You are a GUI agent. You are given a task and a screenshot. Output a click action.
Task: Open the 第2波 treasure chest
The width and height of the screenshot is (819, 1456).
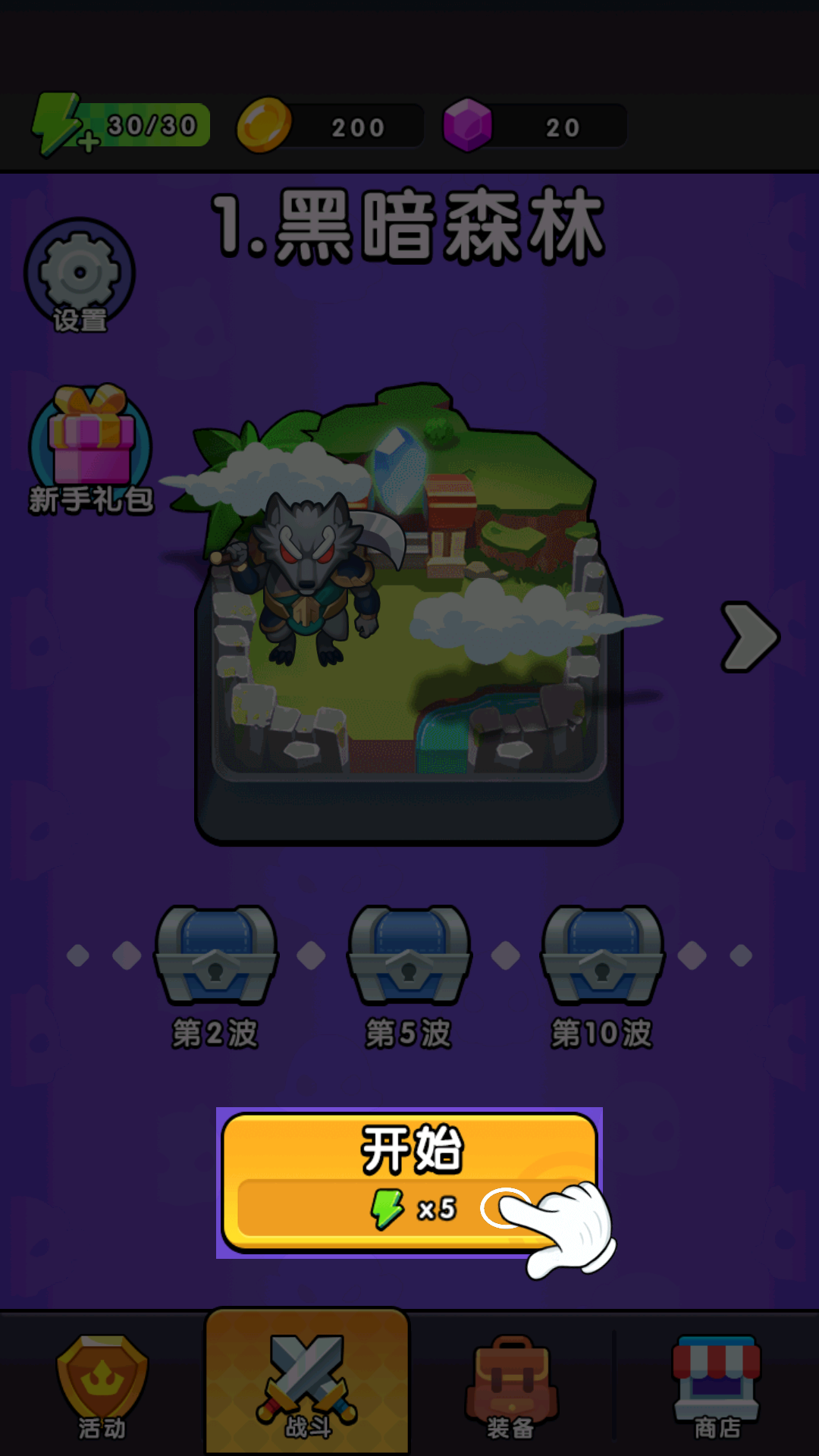pos(215,955)
